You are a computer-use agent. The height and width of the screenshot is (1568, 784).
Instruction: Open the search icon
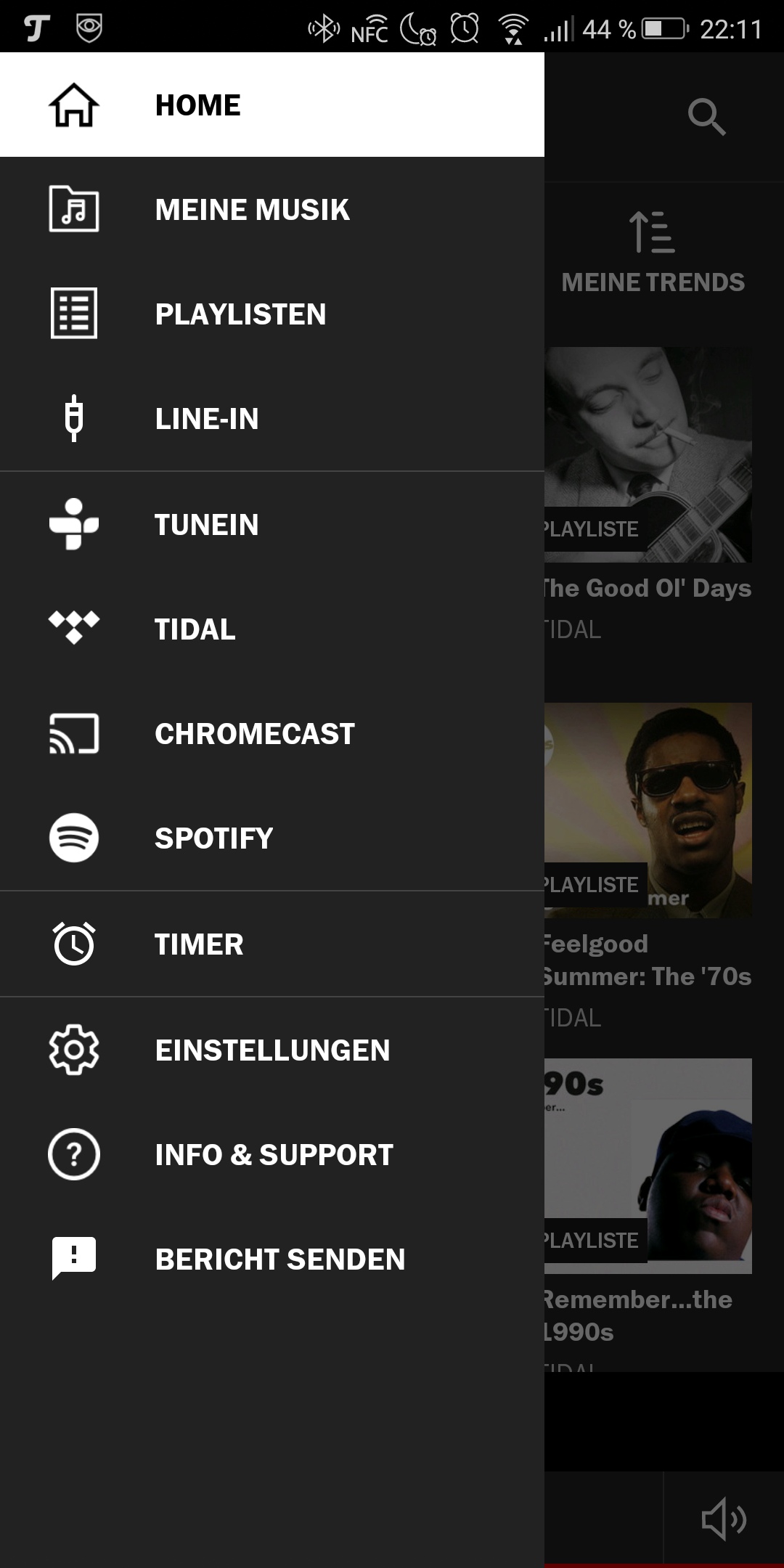coord(706,117)
